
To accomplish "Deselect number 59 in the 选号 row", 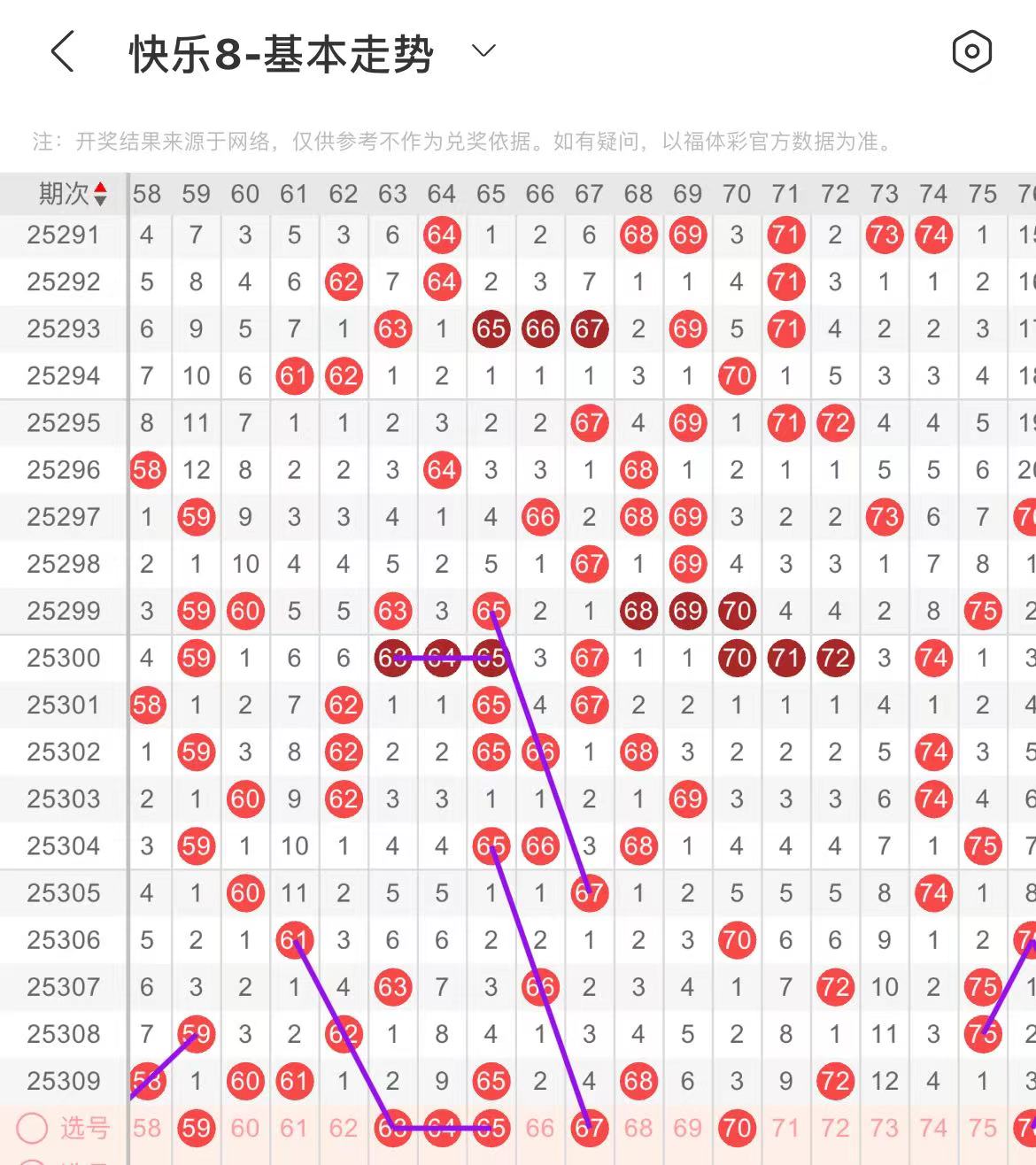I will [x=196, y=1128].
